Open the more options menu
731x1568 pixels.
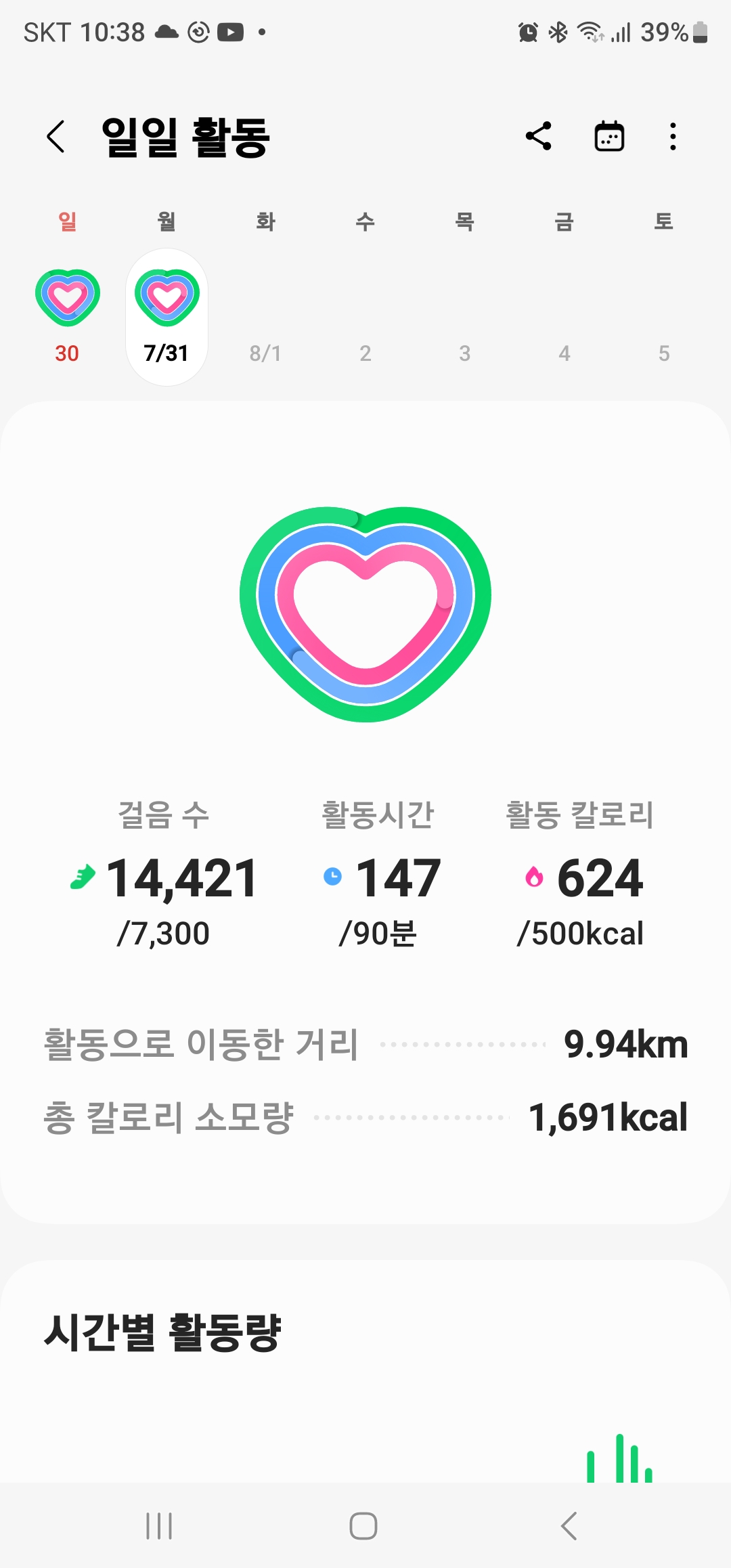[x=672, y=137]
